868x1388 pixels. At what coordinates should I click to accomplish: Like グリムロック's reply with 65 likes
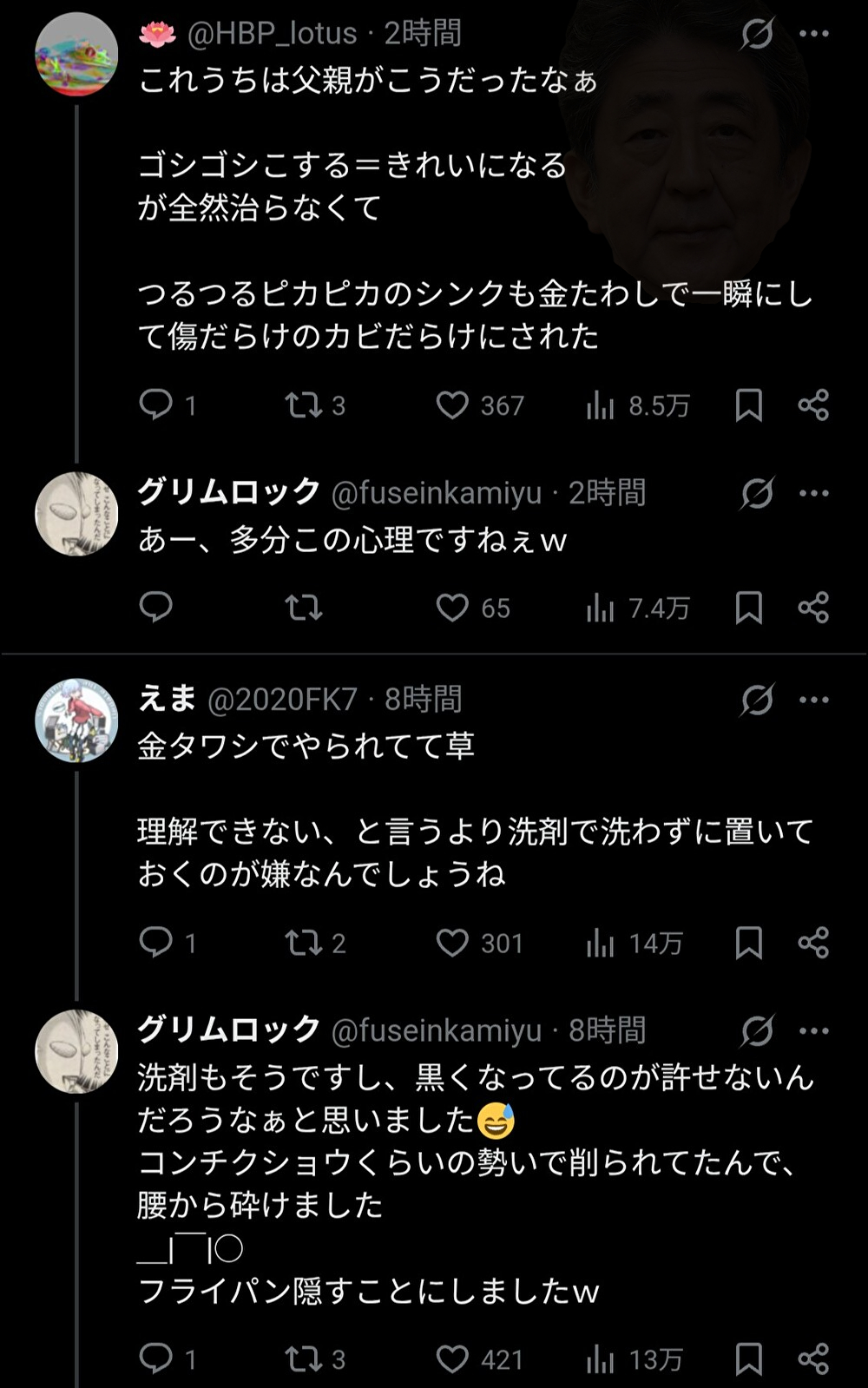(451, 608)
